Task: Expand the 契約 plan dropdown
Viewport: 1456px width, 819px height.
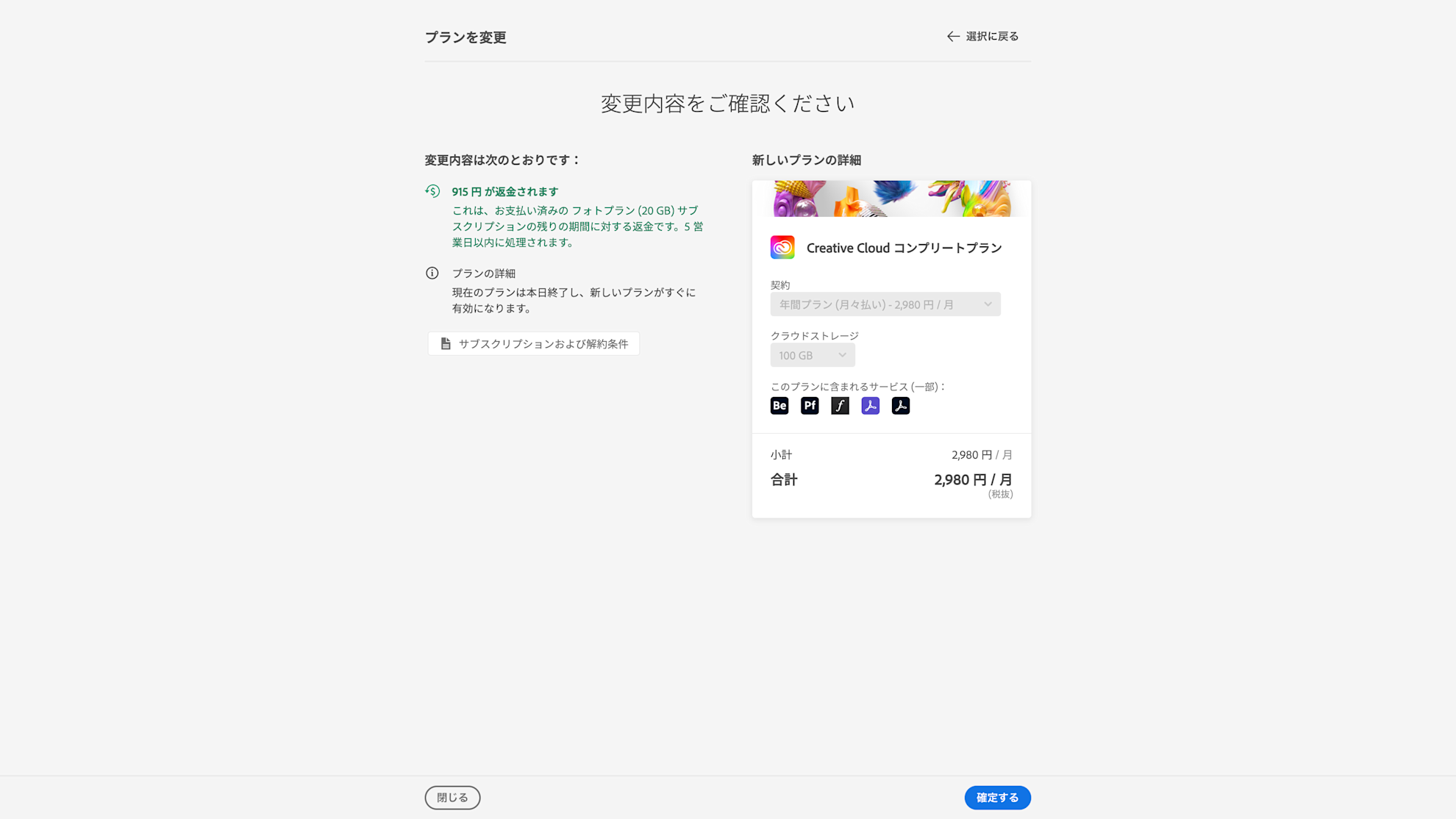Action: (x=885, y=304)
